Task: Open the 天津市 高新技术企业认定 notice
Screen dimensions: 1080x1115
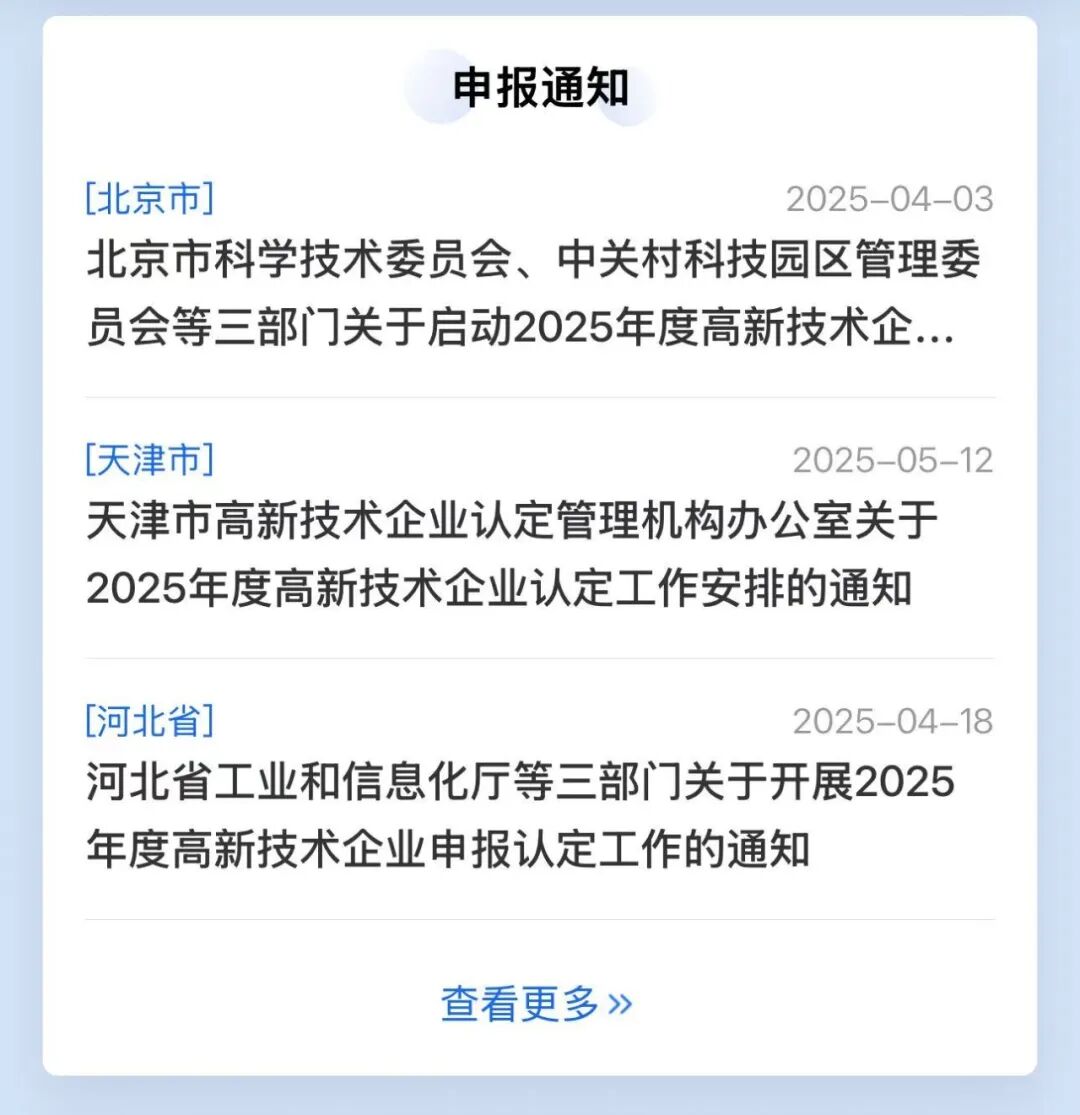Action: pyautogui.click(x=512, y=556)
